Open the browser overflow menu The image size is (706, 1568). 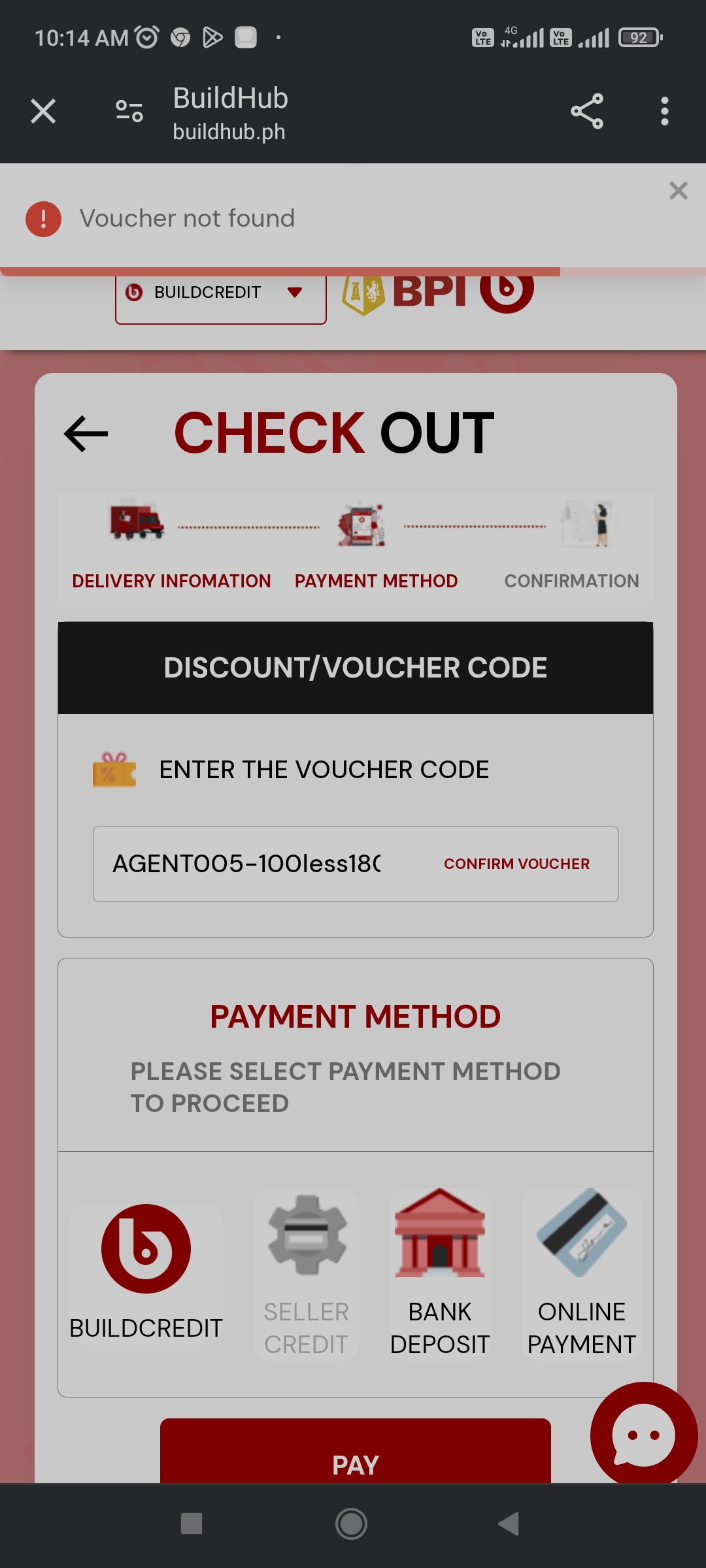tap(664, 111)
